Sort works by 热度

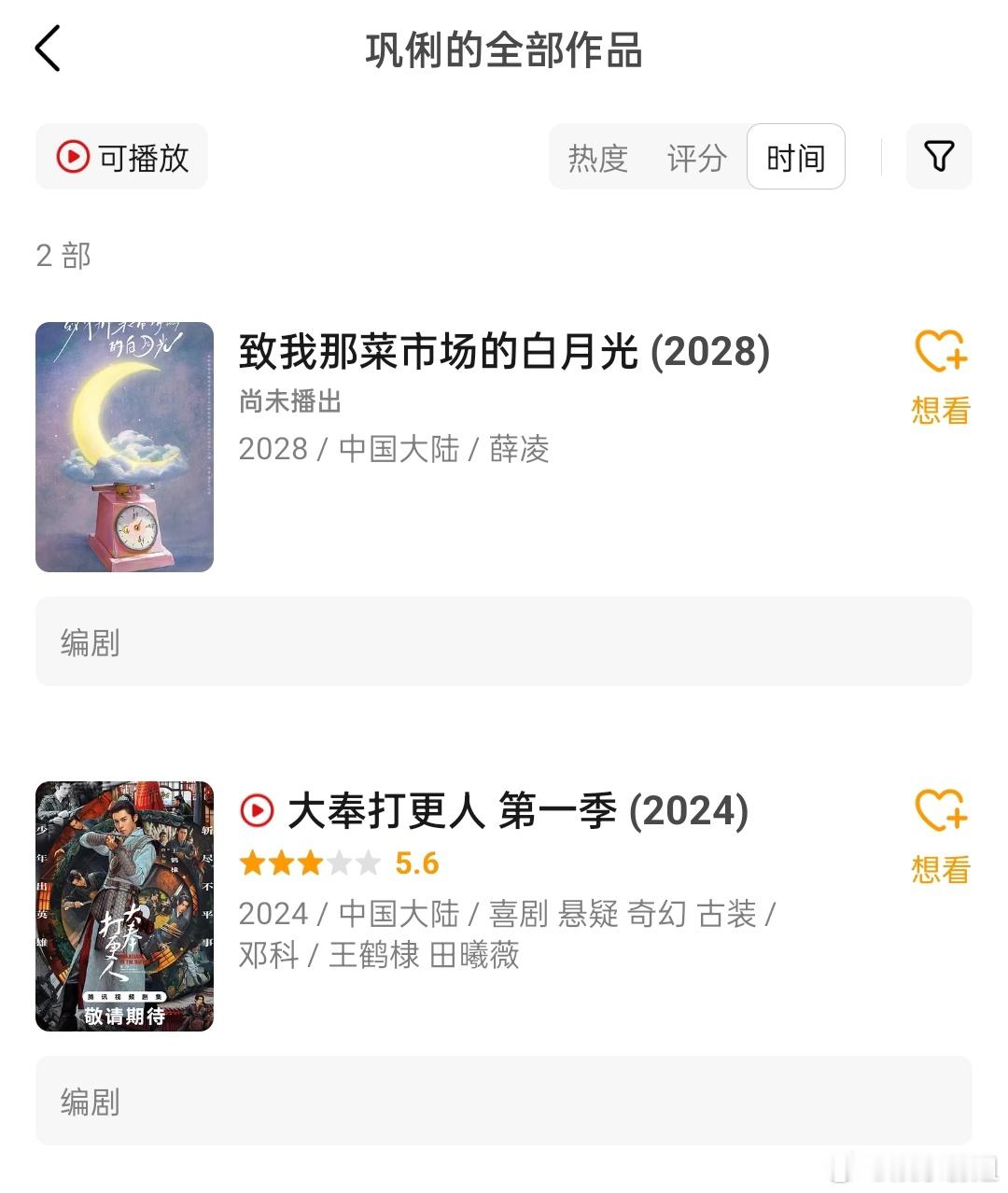coord(597,158)
